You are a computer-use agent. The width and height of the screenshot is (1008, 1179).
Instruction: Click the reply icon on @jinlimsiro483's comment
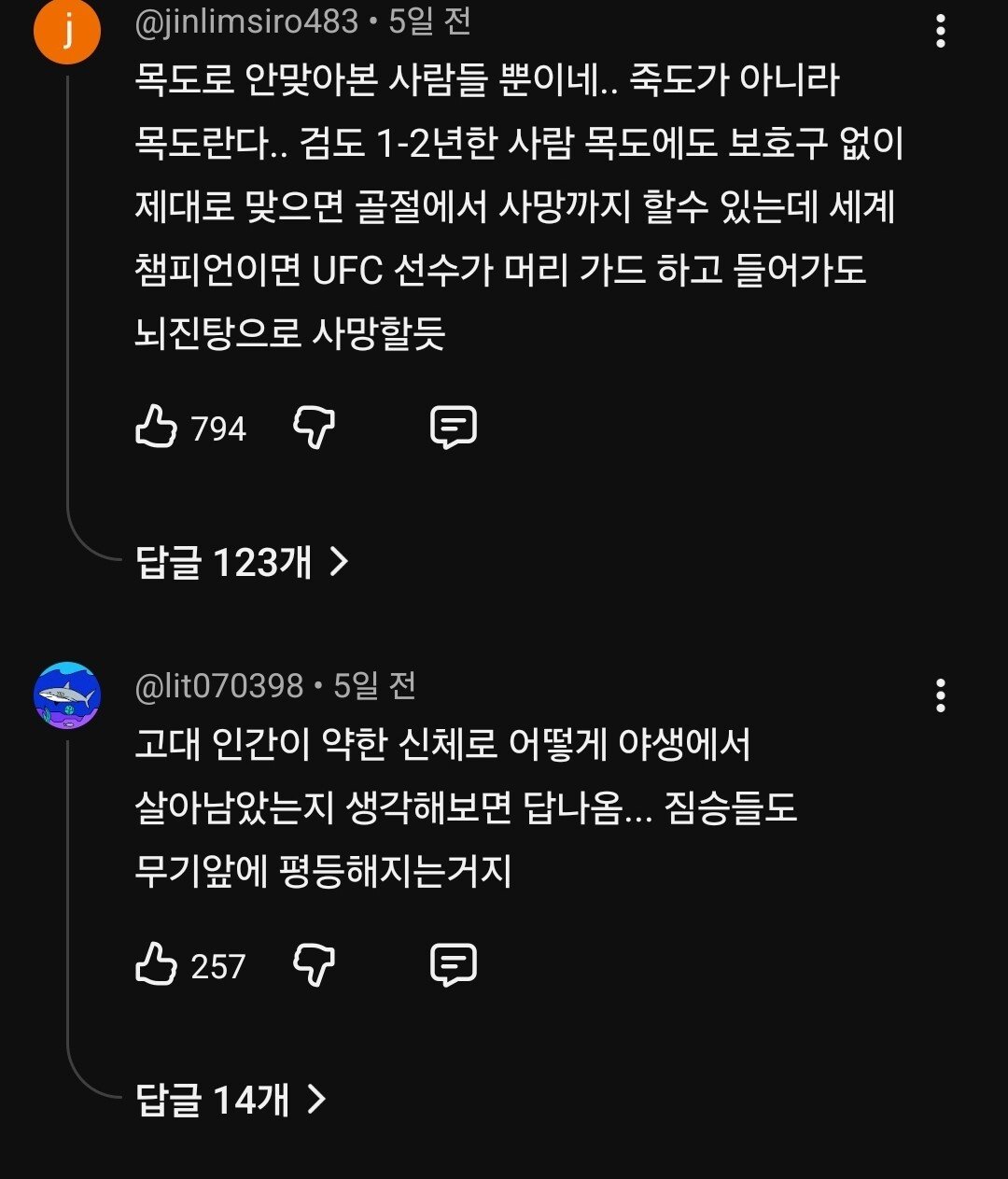(455, 428)
